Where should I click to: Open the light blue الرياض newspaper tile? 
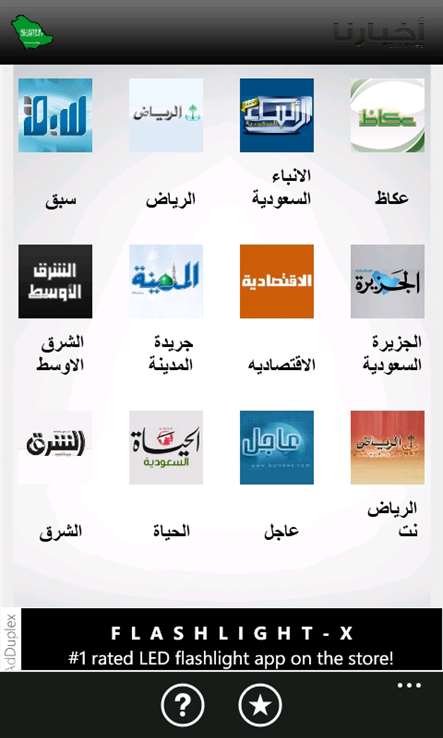166,115
